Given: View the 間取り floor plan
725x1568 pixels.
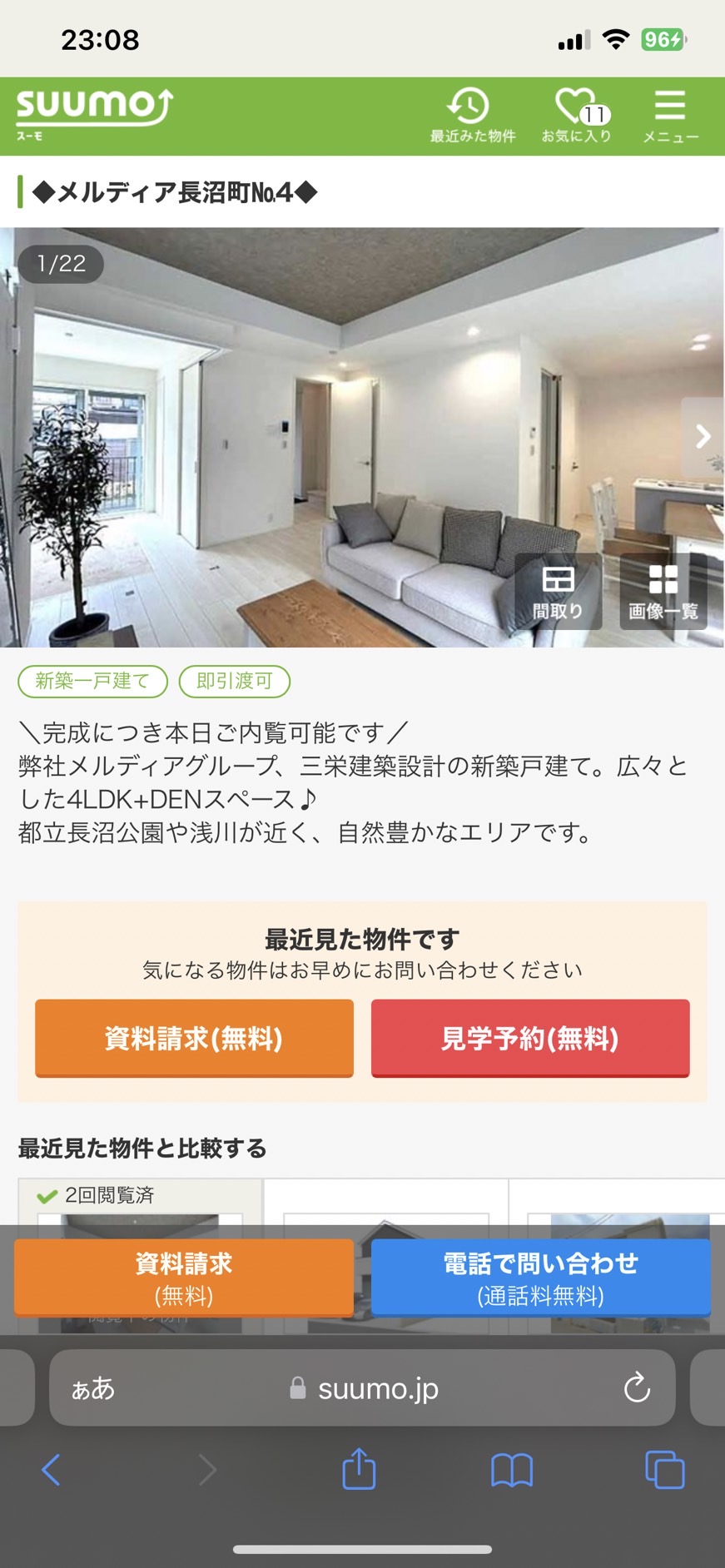Looking at the screenshot, I should (558, 592).
